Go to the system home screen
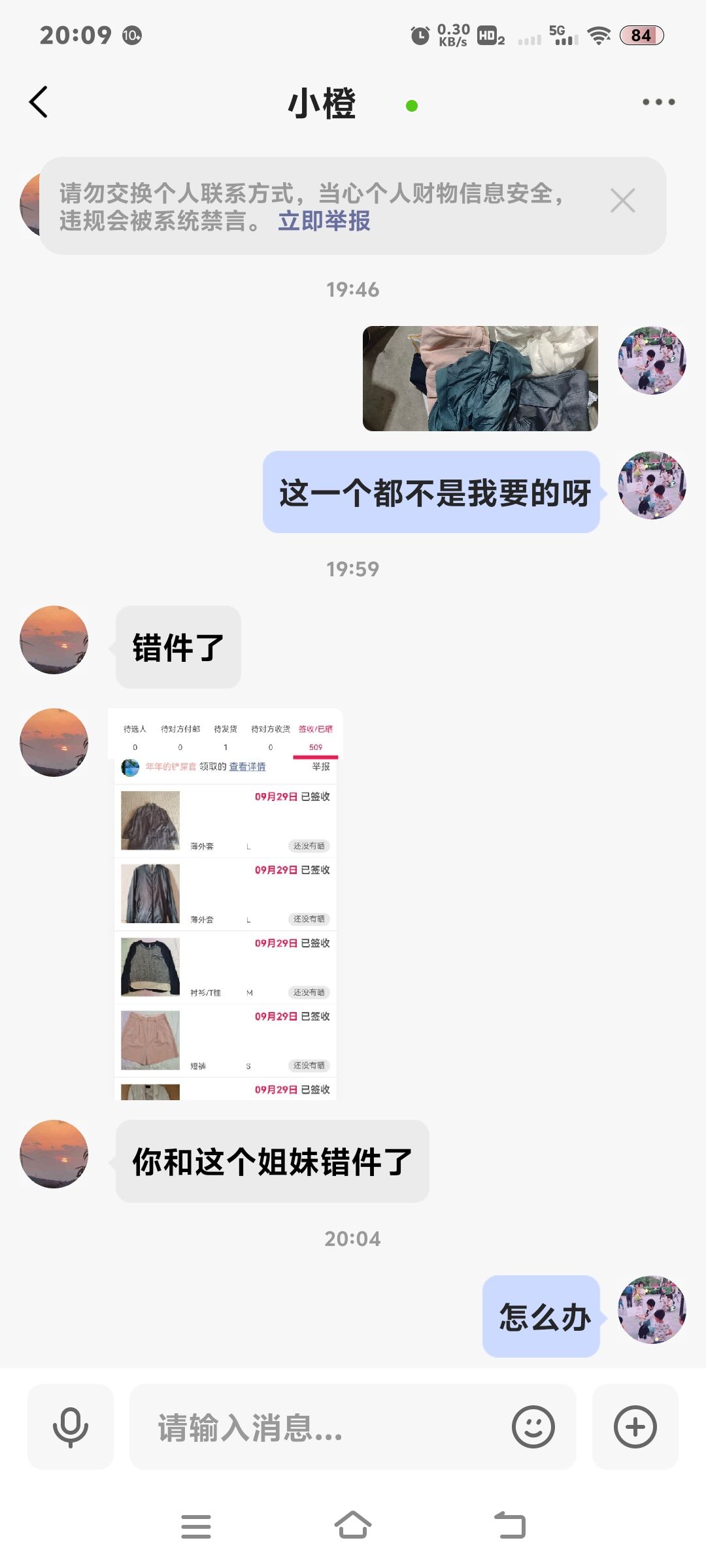706x1568 pixels. [353, 1526]
